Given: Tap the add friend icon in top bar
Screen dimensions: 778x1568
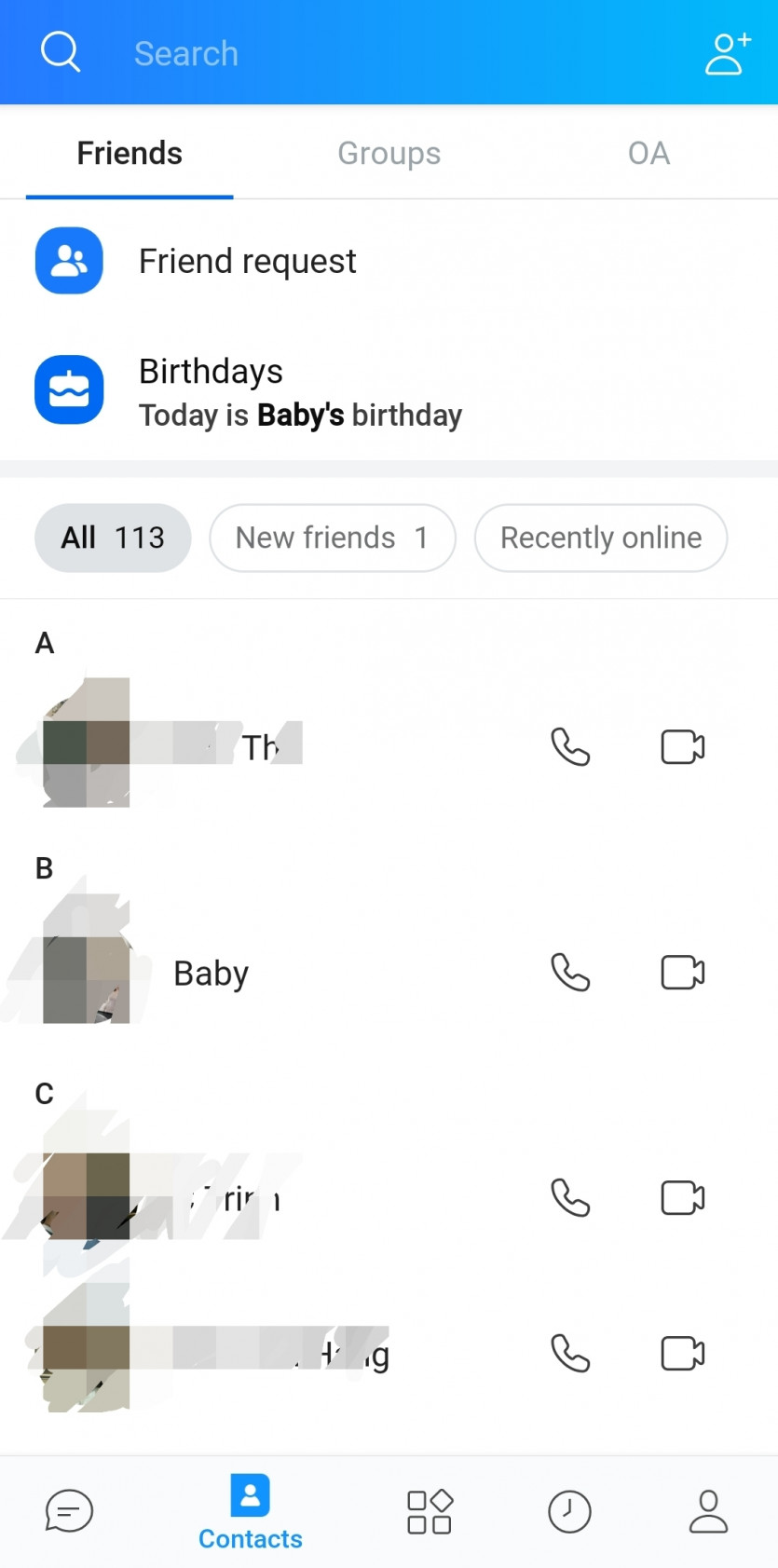Looking at the screenshot, I should coord(728,52).
